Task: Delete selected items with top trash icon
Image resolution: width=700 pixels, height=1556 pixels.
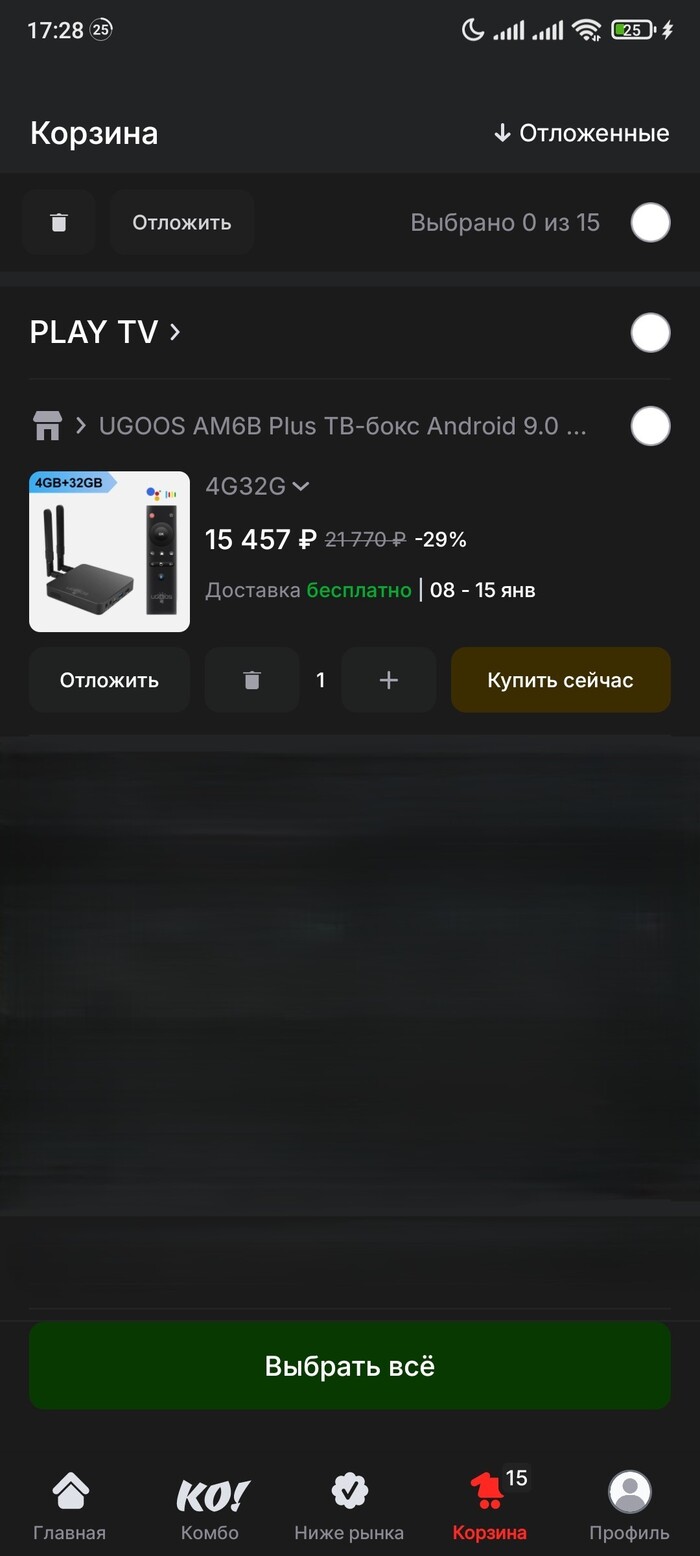Action: click(59, 222)
